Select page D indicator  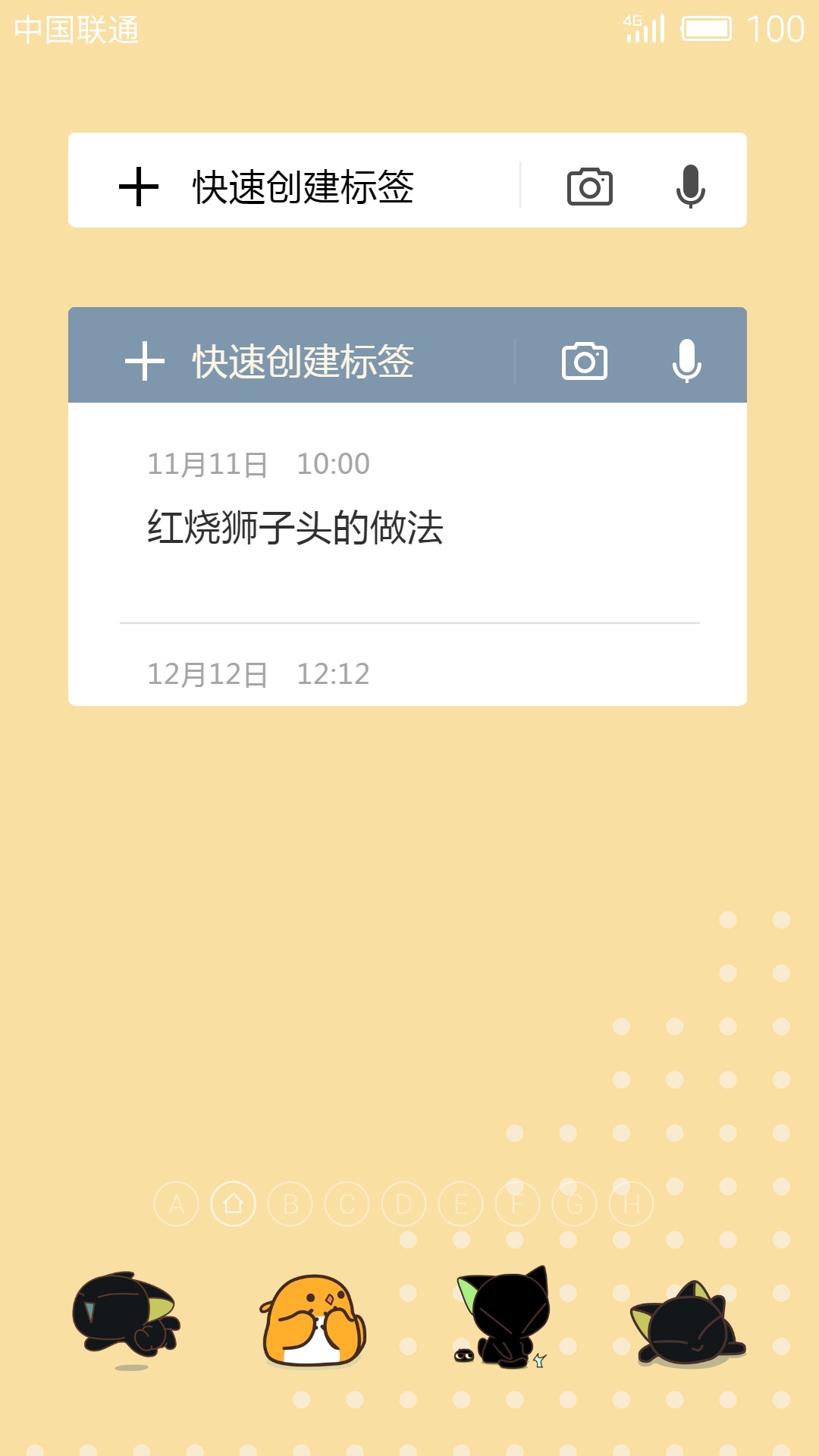(x=404, y=1203)
